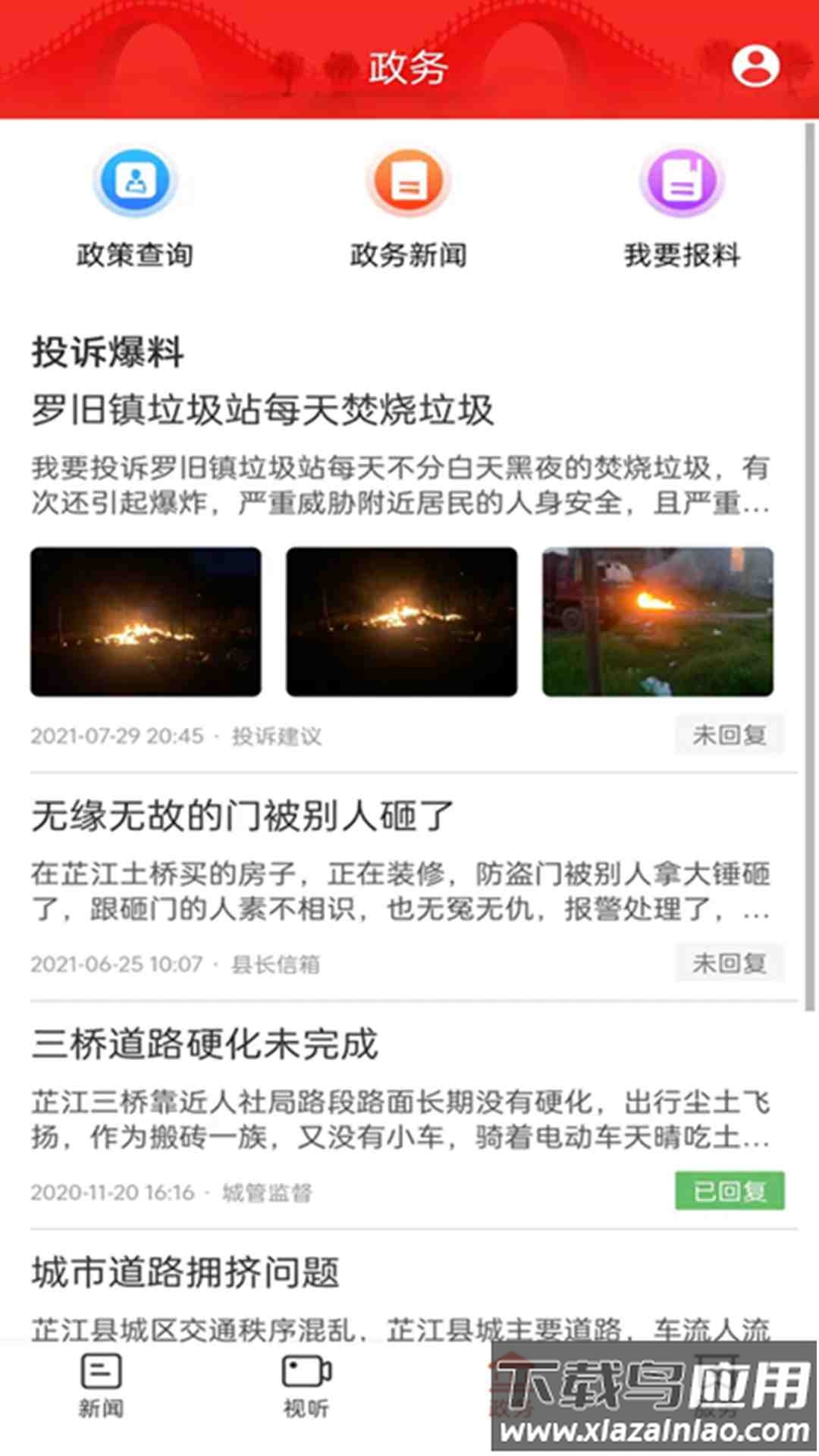Tap the purple report icon above 我要报料
The width and height of the screenshot is (819, 1456).
[681, 180]
